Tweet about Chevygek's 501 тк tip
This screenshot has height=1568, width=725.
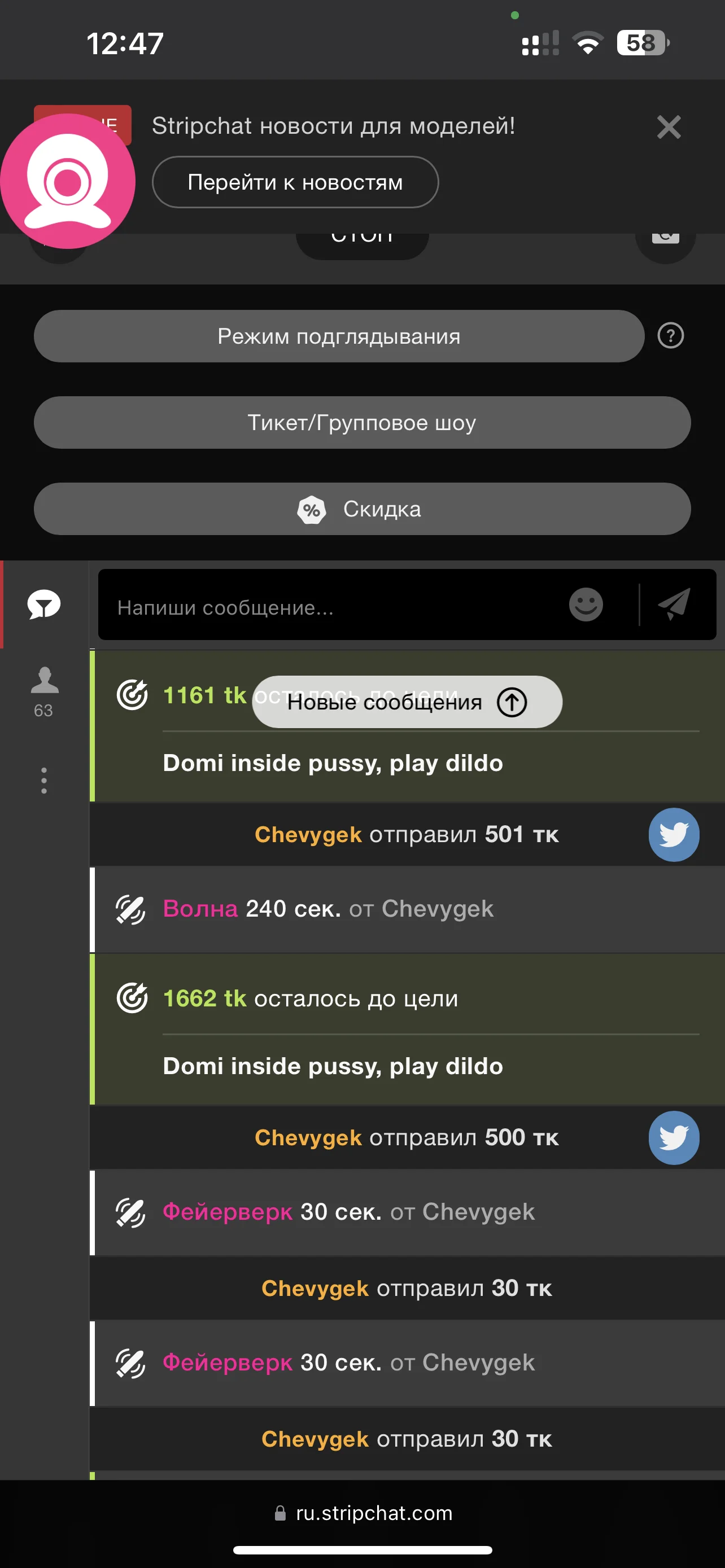click(x=673, y=835)
